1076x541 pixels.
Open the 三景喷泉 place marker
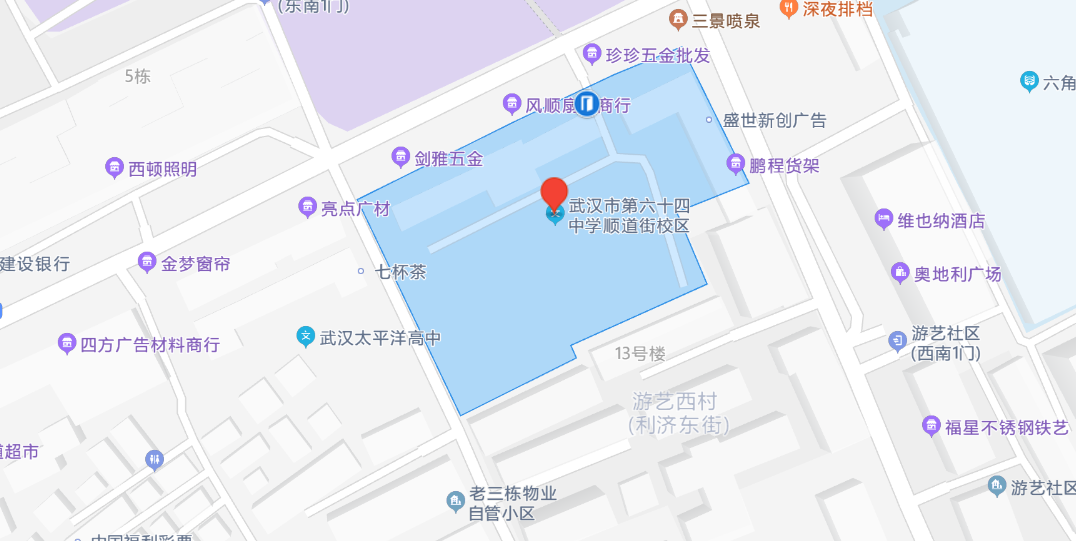click(678, 19)
